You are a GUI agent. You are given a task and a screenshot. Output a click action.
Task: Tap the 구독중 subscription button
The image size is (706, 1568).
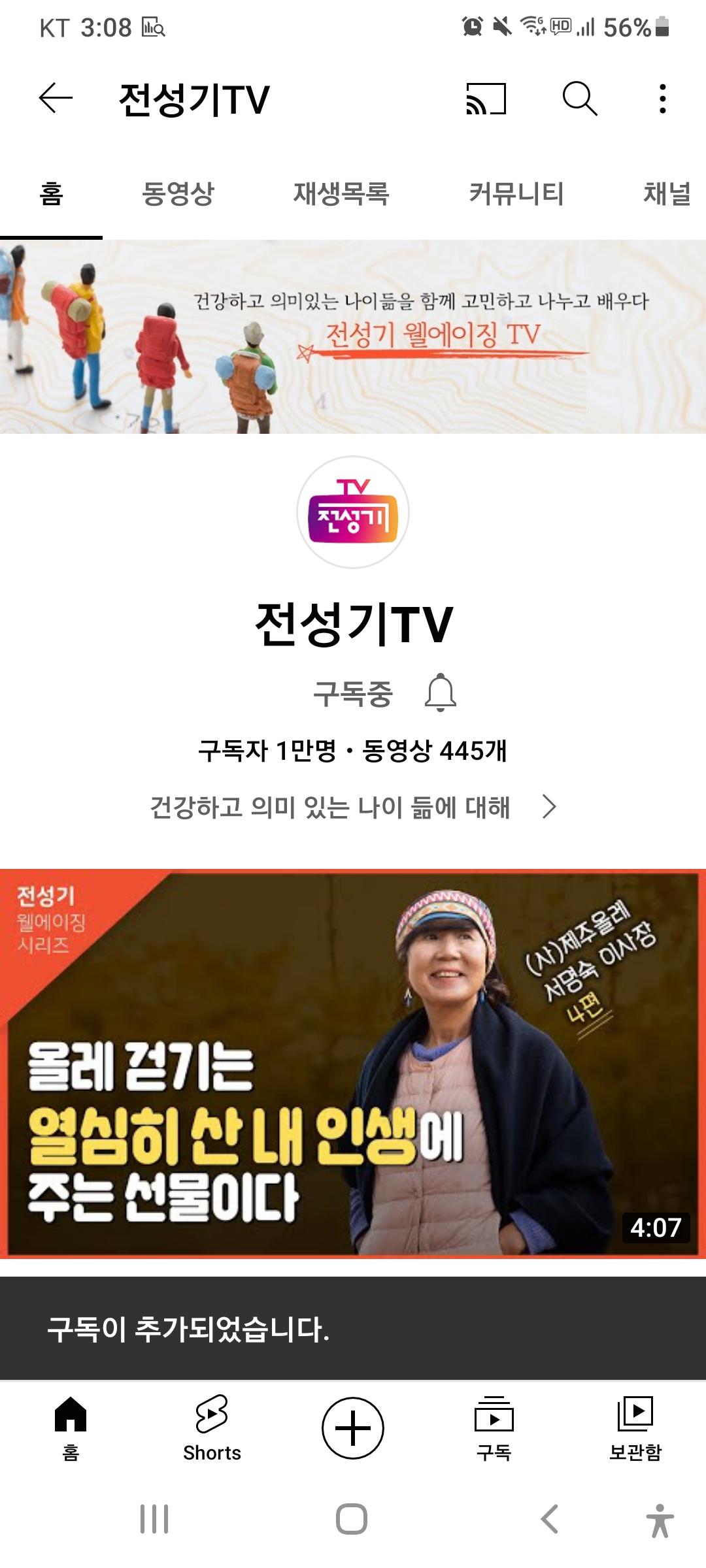pos(352,694)
